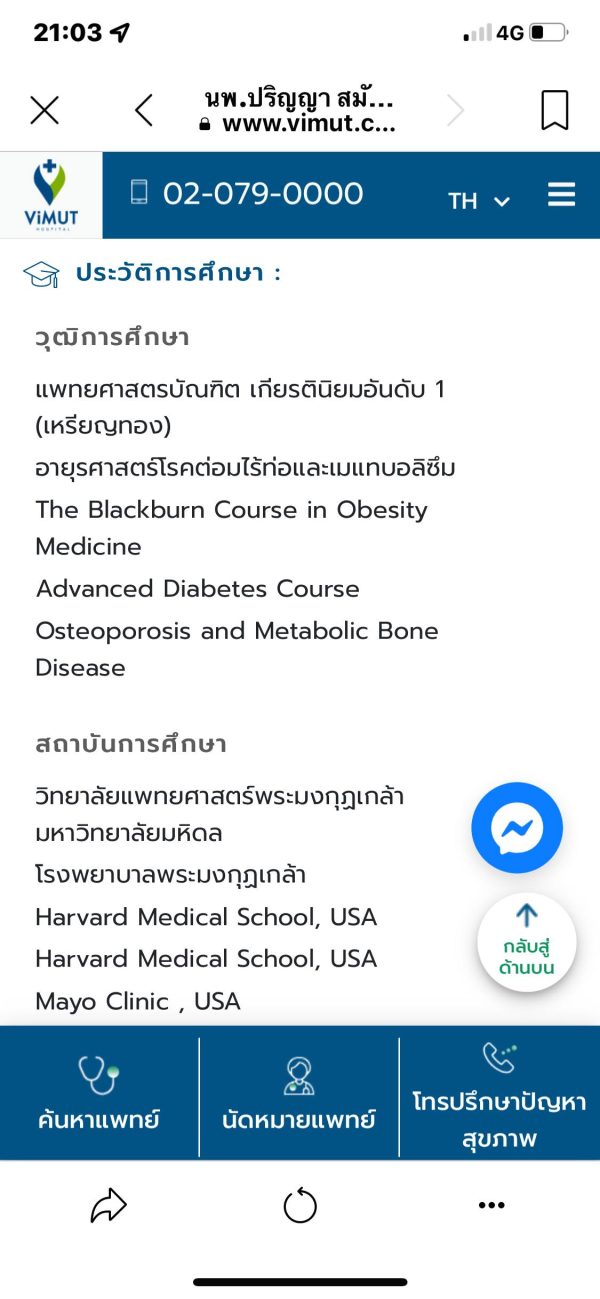Open the TH language dropdown
The image size is (600, 1299).
click(x=479, y=201)
